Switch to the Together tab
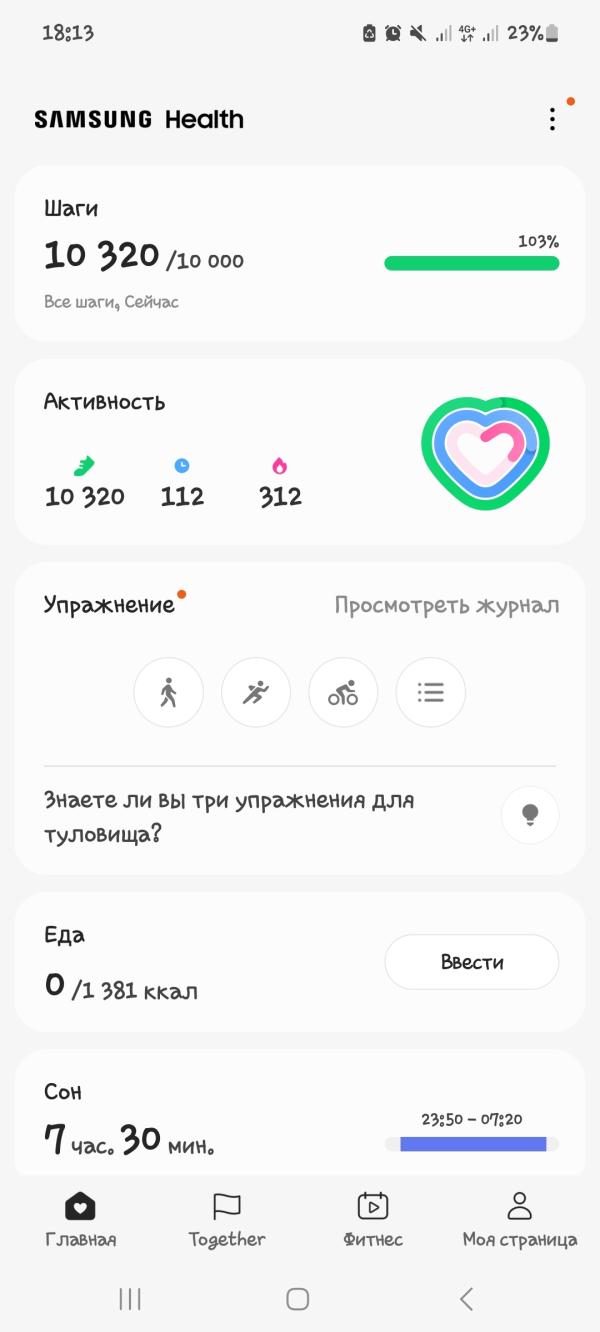The width and height of the screenshot is (600, 1332). coord(227,1220)
